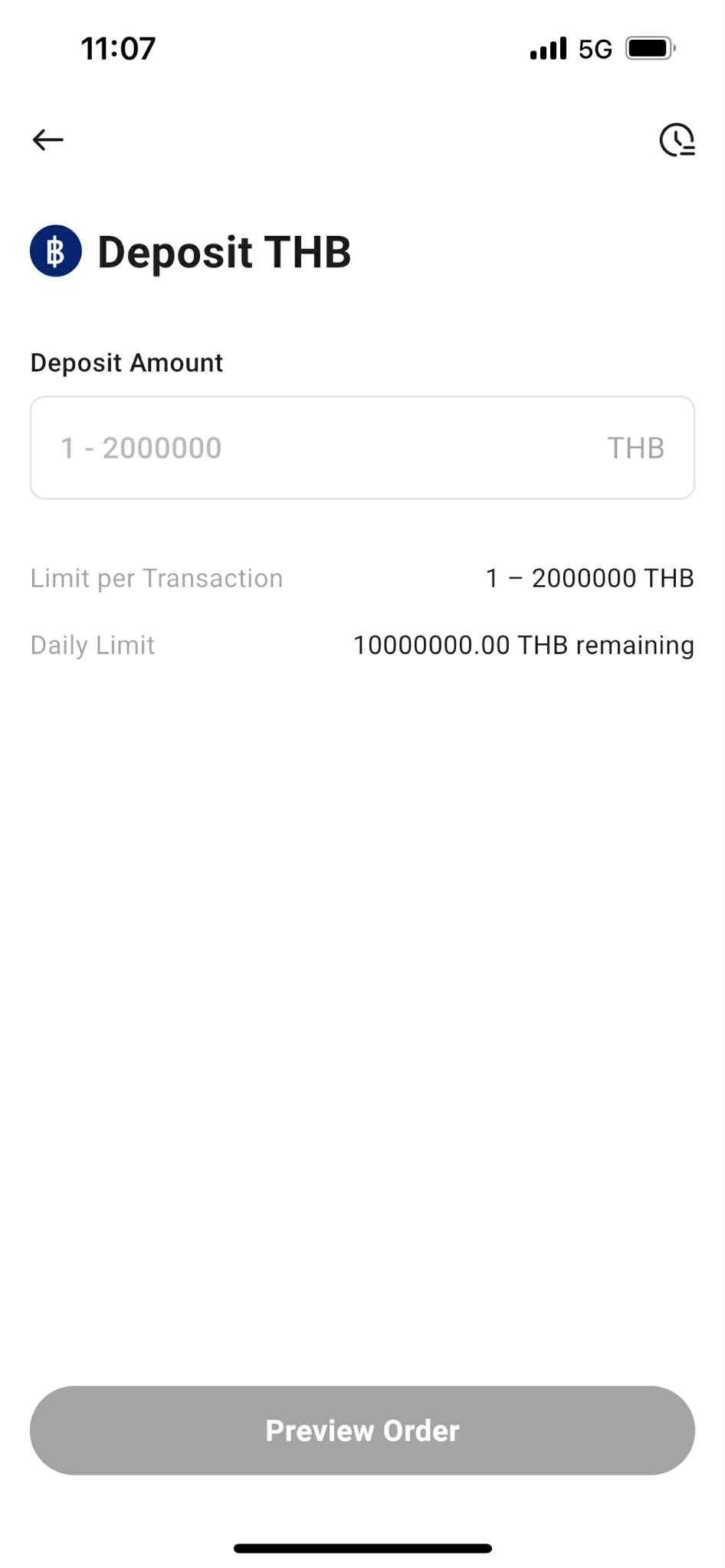Viewport: 725px width, 1568px height.
Task: Select the THB currency label in the field
Action: point(635,447)
